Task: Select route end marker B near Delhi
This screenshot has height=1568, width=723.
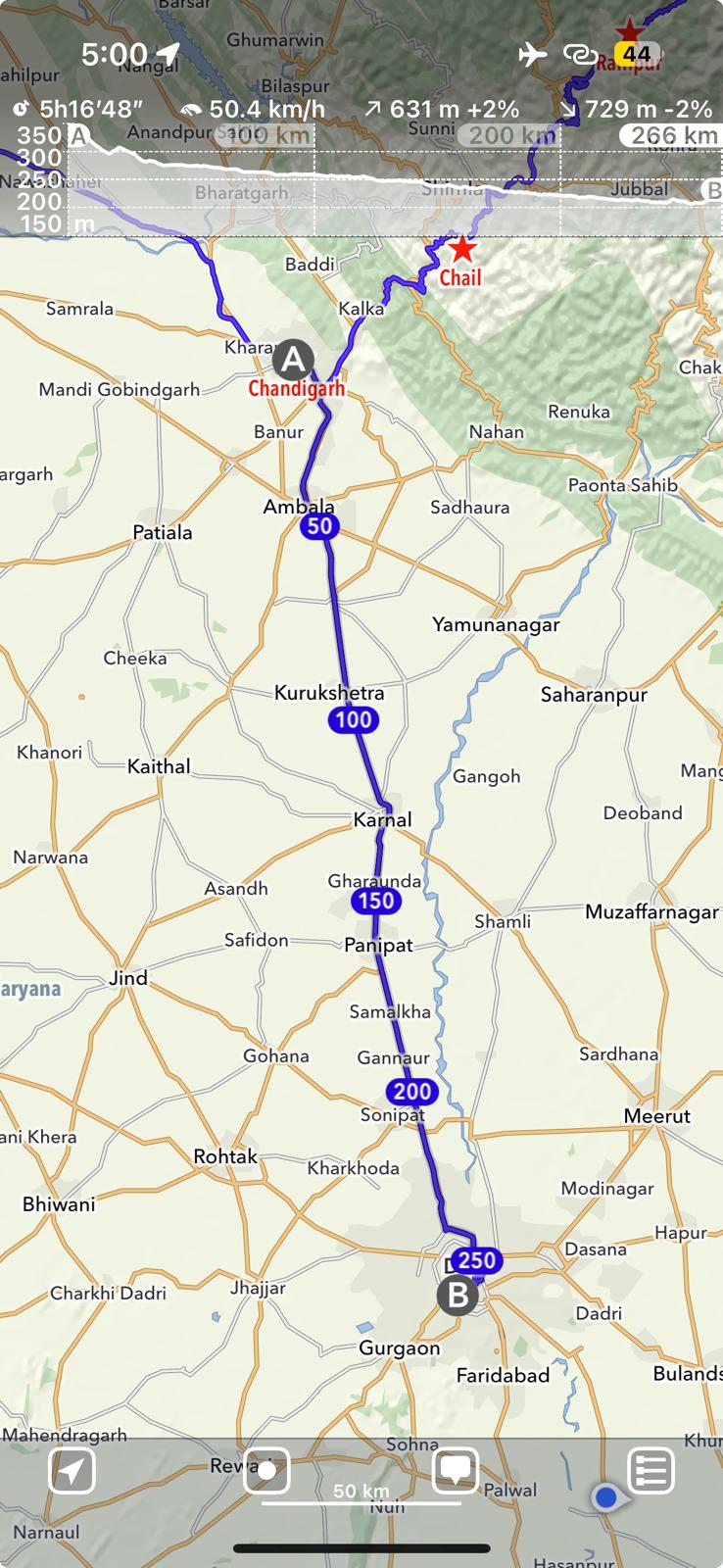Action: click(x=458, y=1296)
